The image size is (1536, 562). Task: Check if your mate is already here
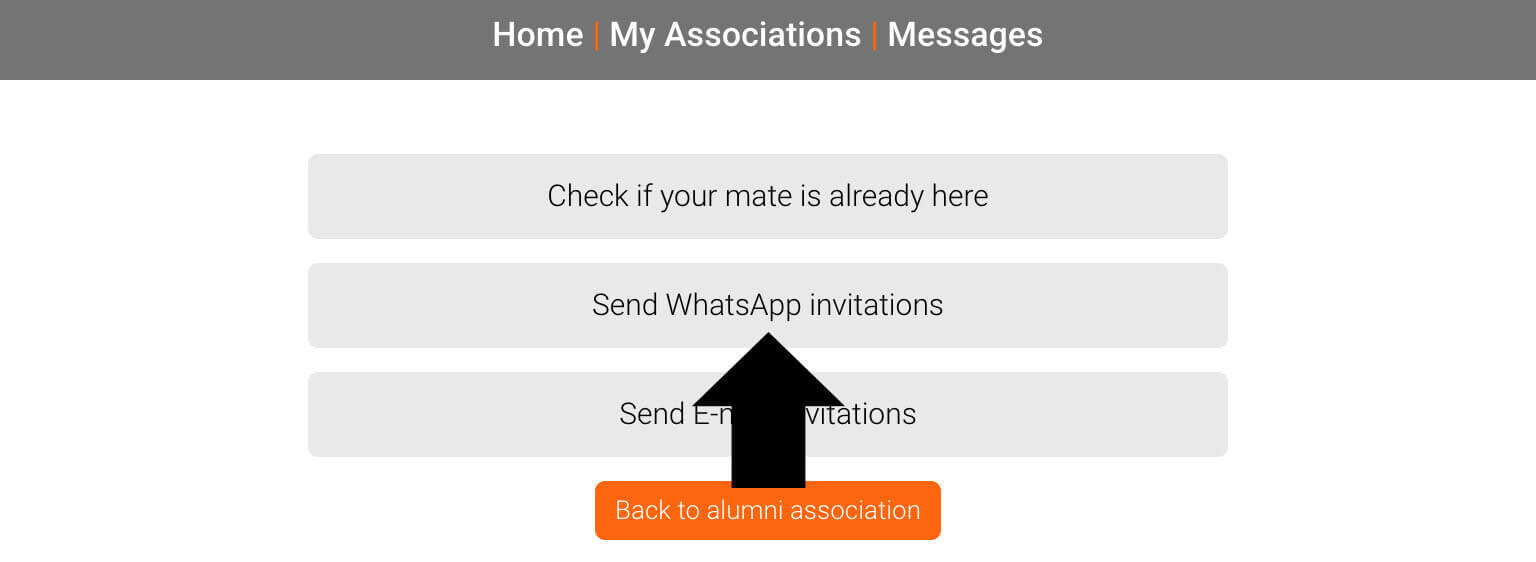click(x=767, y=196)
